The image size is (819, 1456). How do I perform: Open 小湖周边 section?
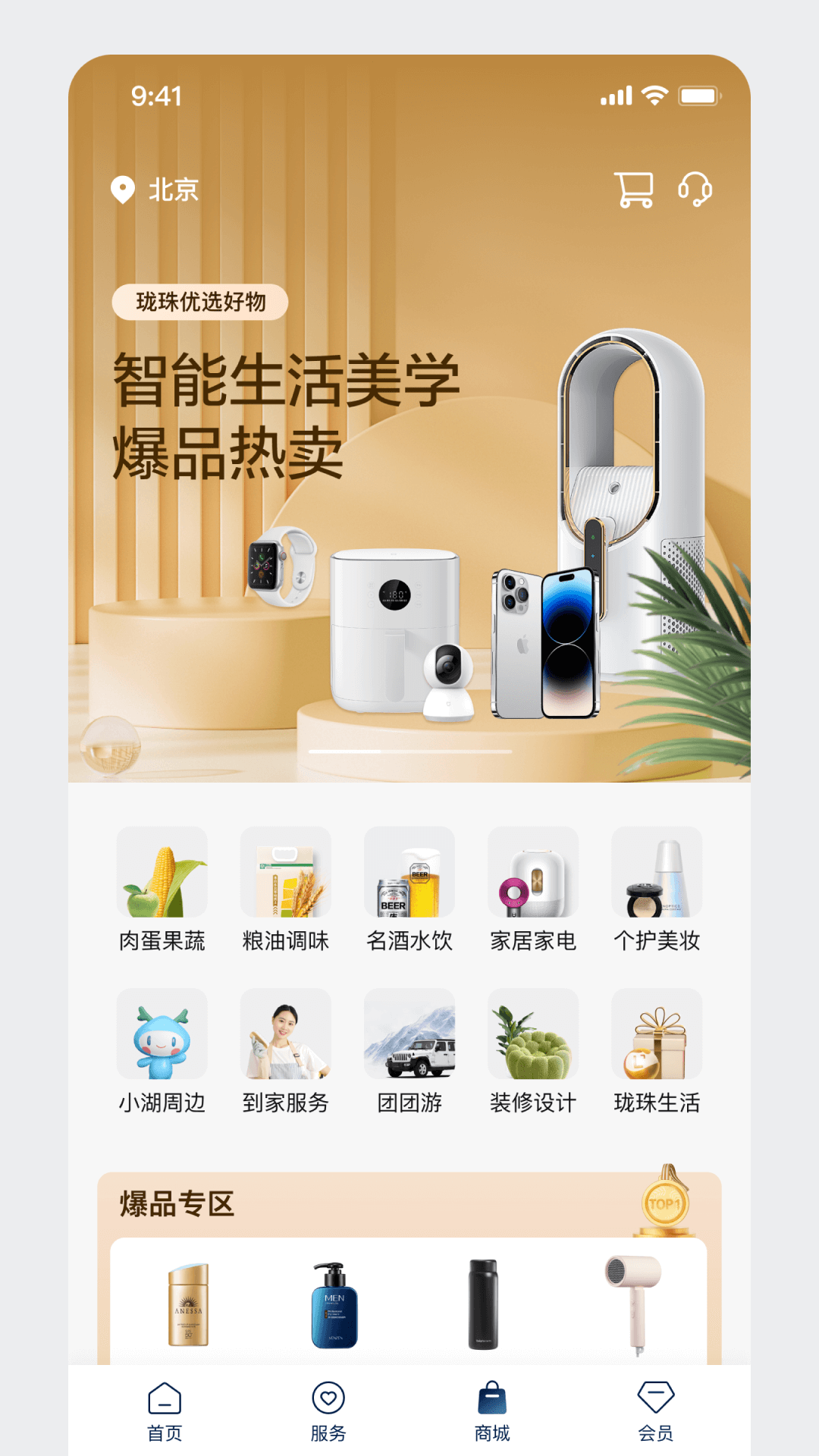[x=162, y=1050]
